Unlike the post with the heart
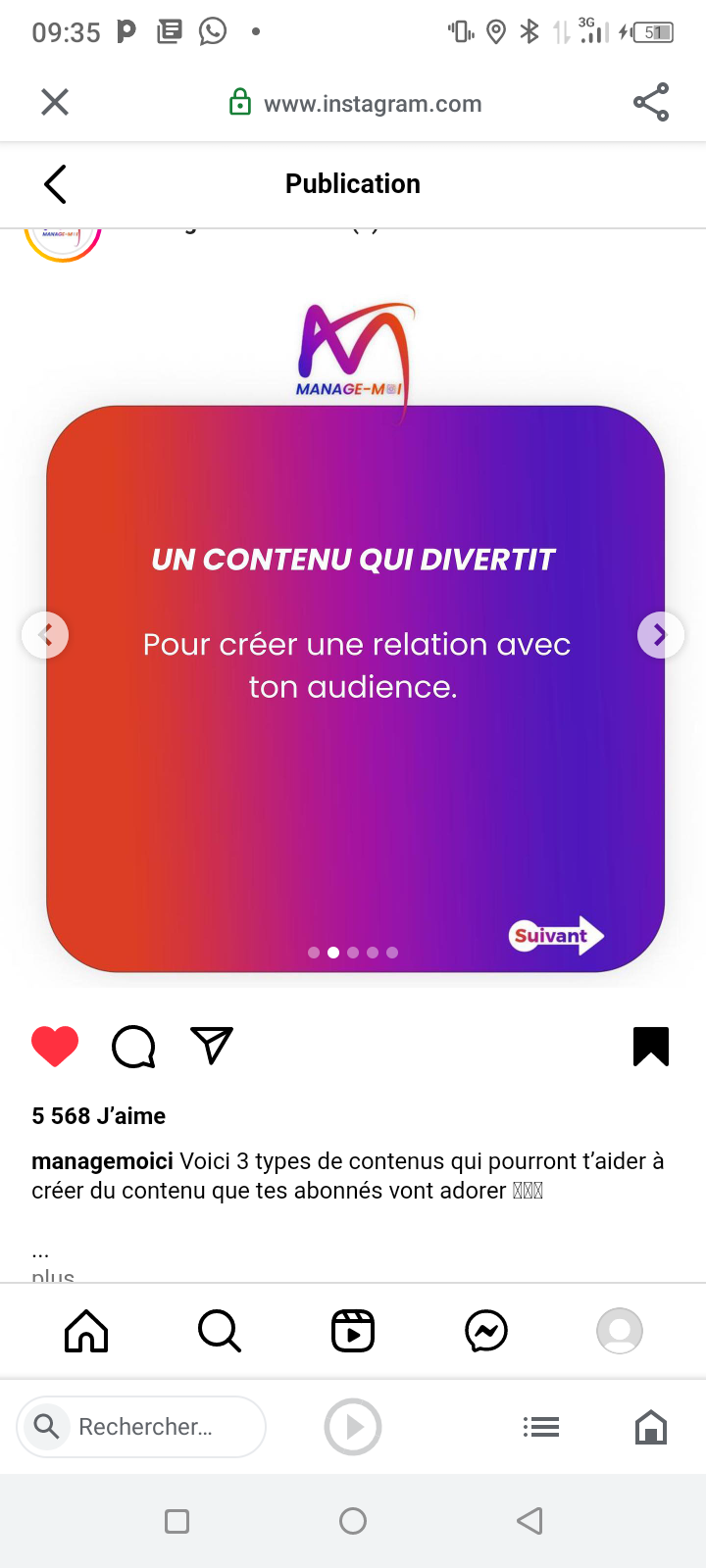Screen dimensions: 706x1568 (55, 1046)
